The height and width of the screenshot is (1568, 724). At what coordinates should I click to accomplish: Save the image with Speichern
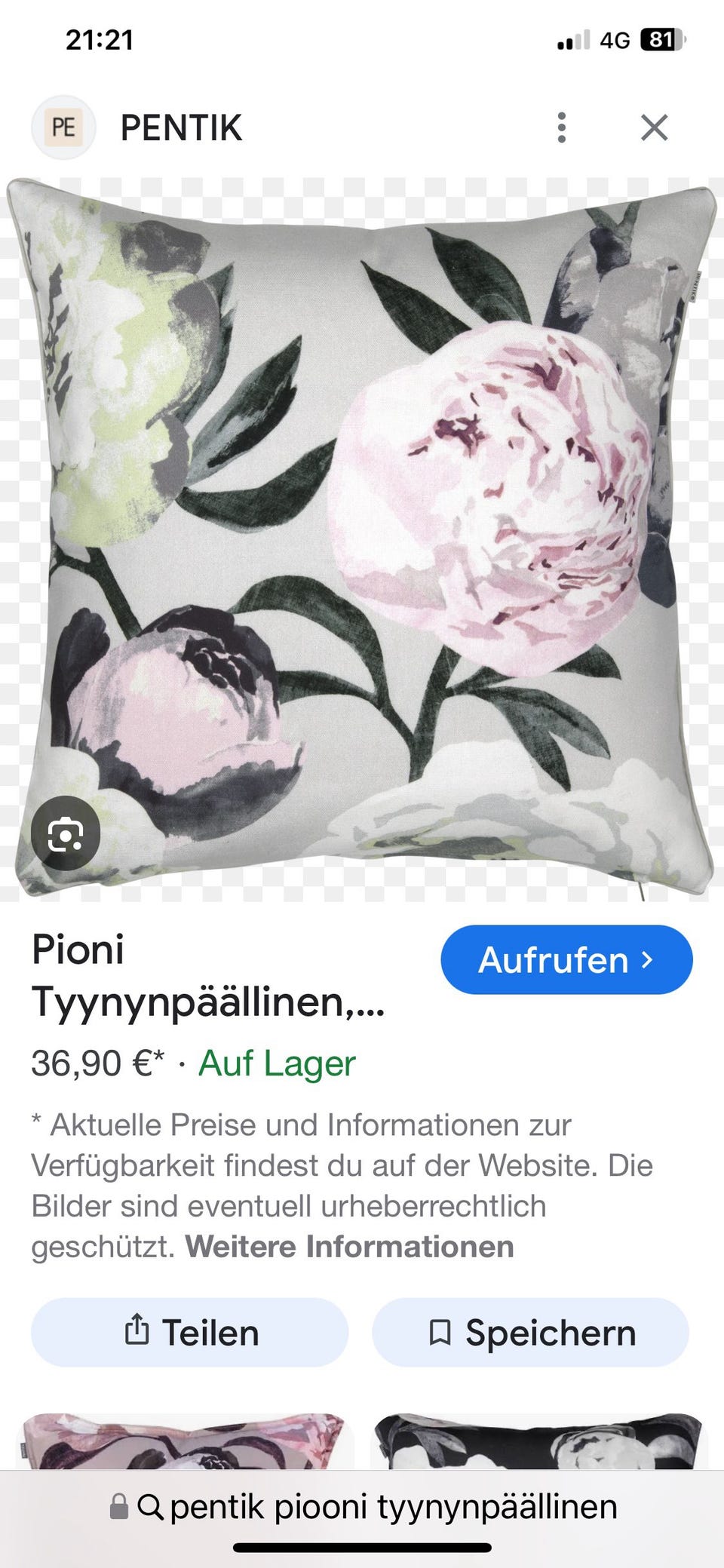pyautogui.click(x=530, y=1332)
